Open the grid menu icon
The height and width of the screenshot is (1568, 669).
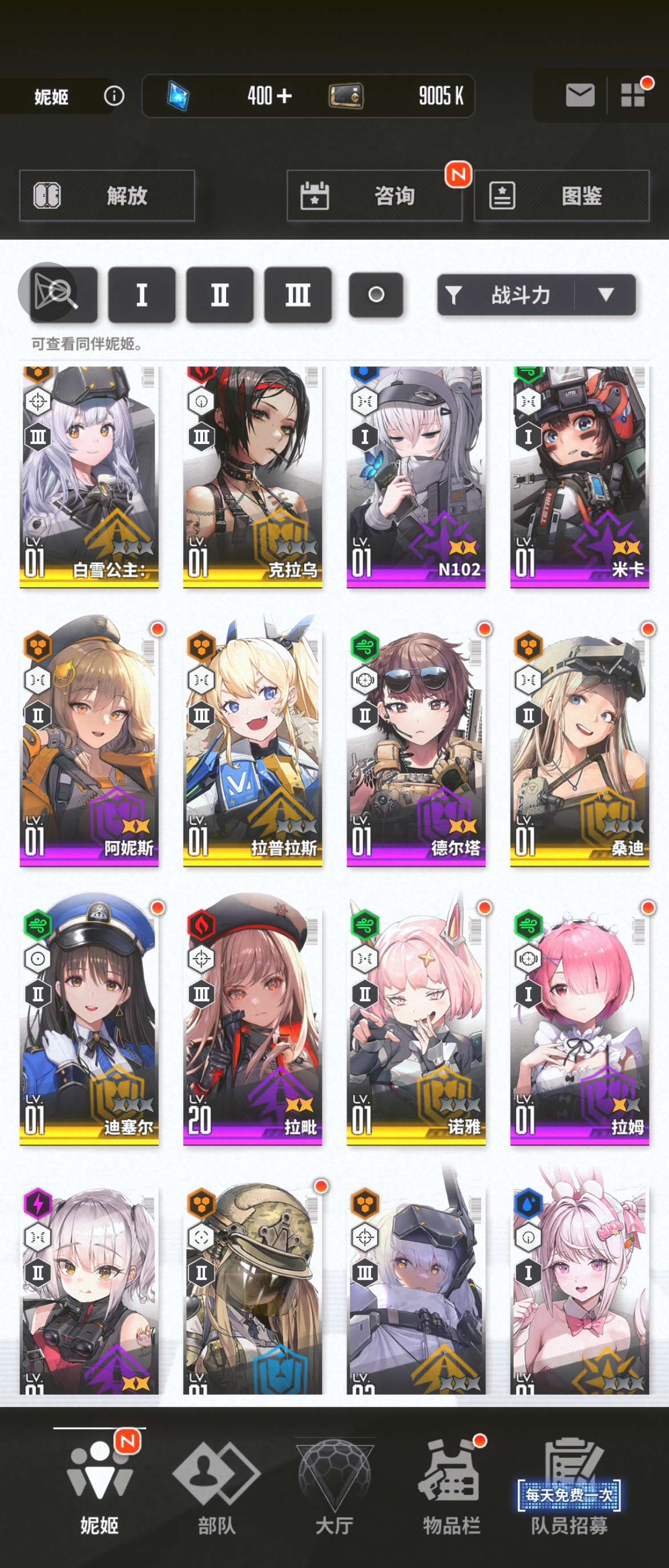632,95
